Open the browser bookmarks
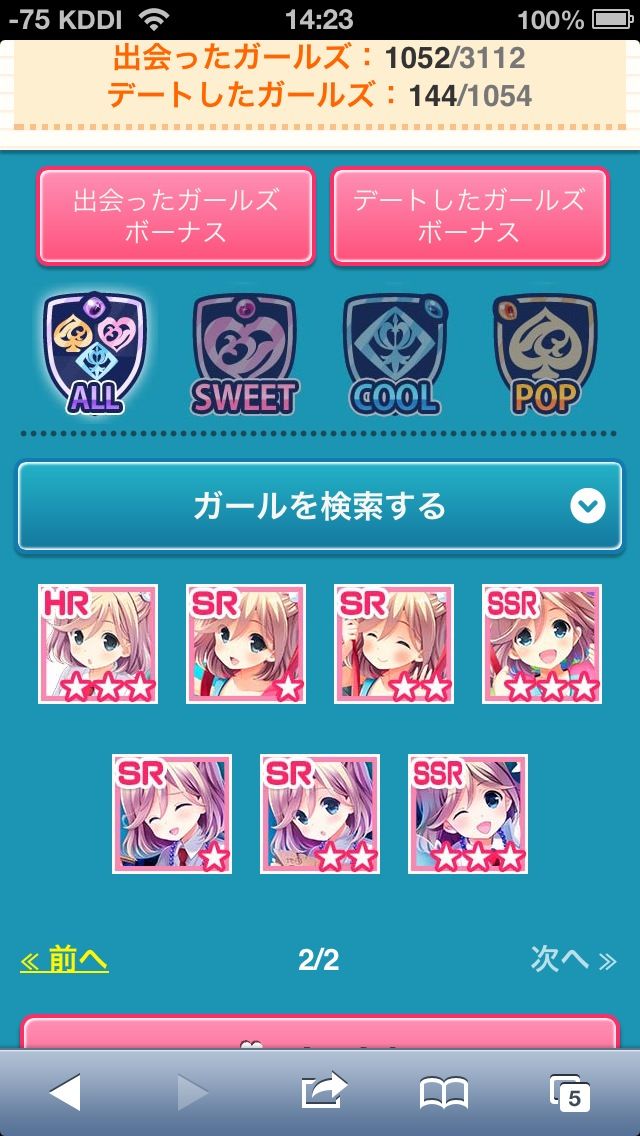 point(444,1093)
